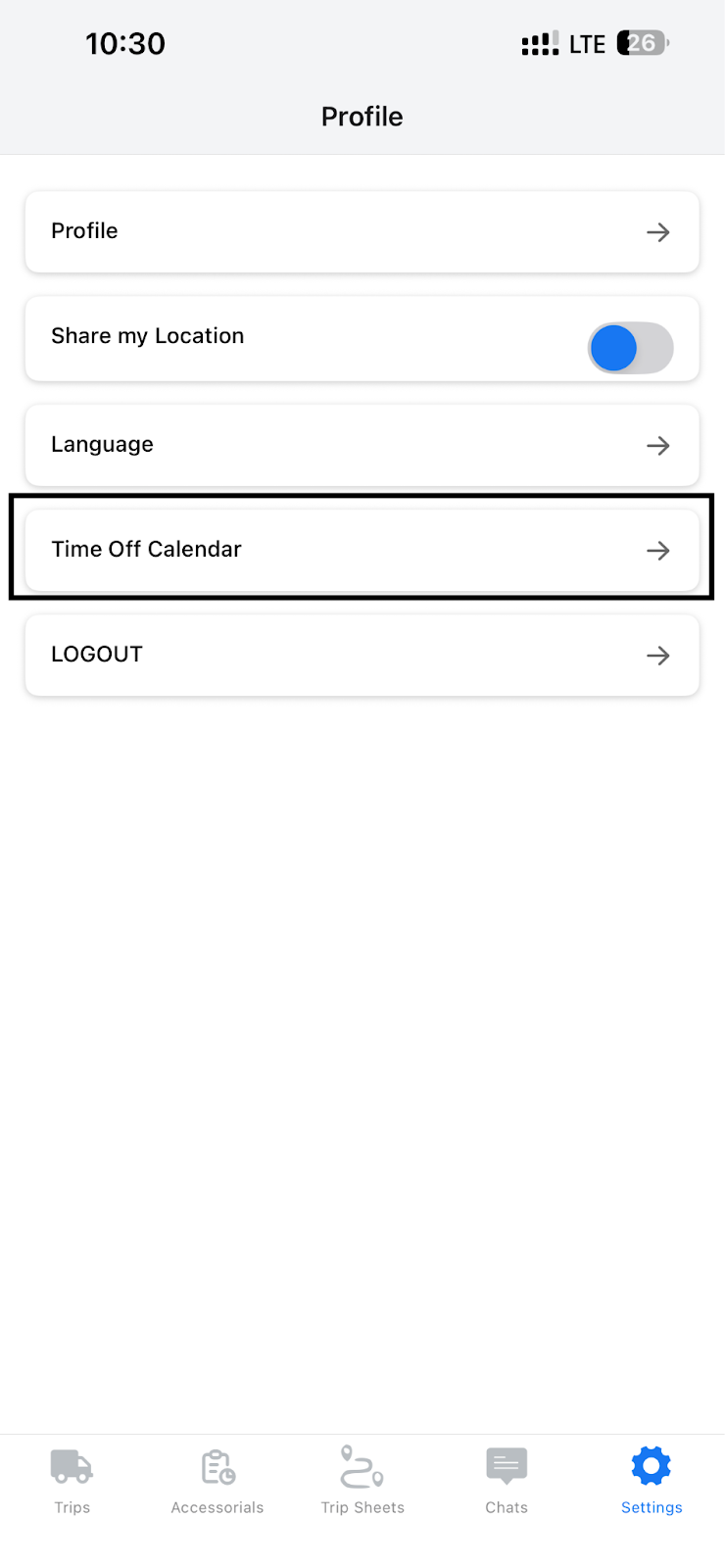The image size is (725, 1568).
Task: Open the Profile row
Action: (362, 231)
